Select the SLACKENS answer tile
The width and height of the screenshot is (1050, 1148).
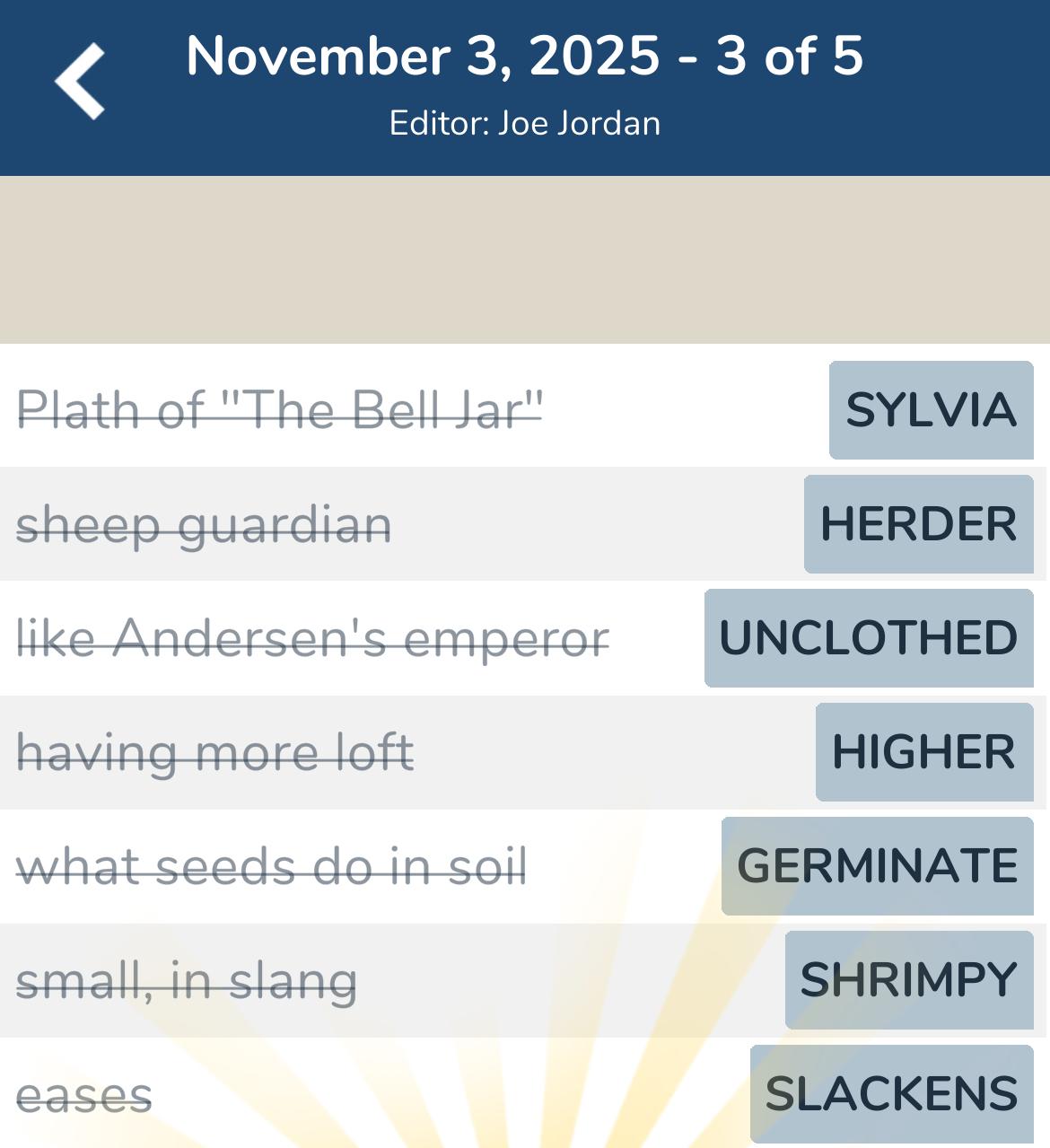tap(889, 1092)
